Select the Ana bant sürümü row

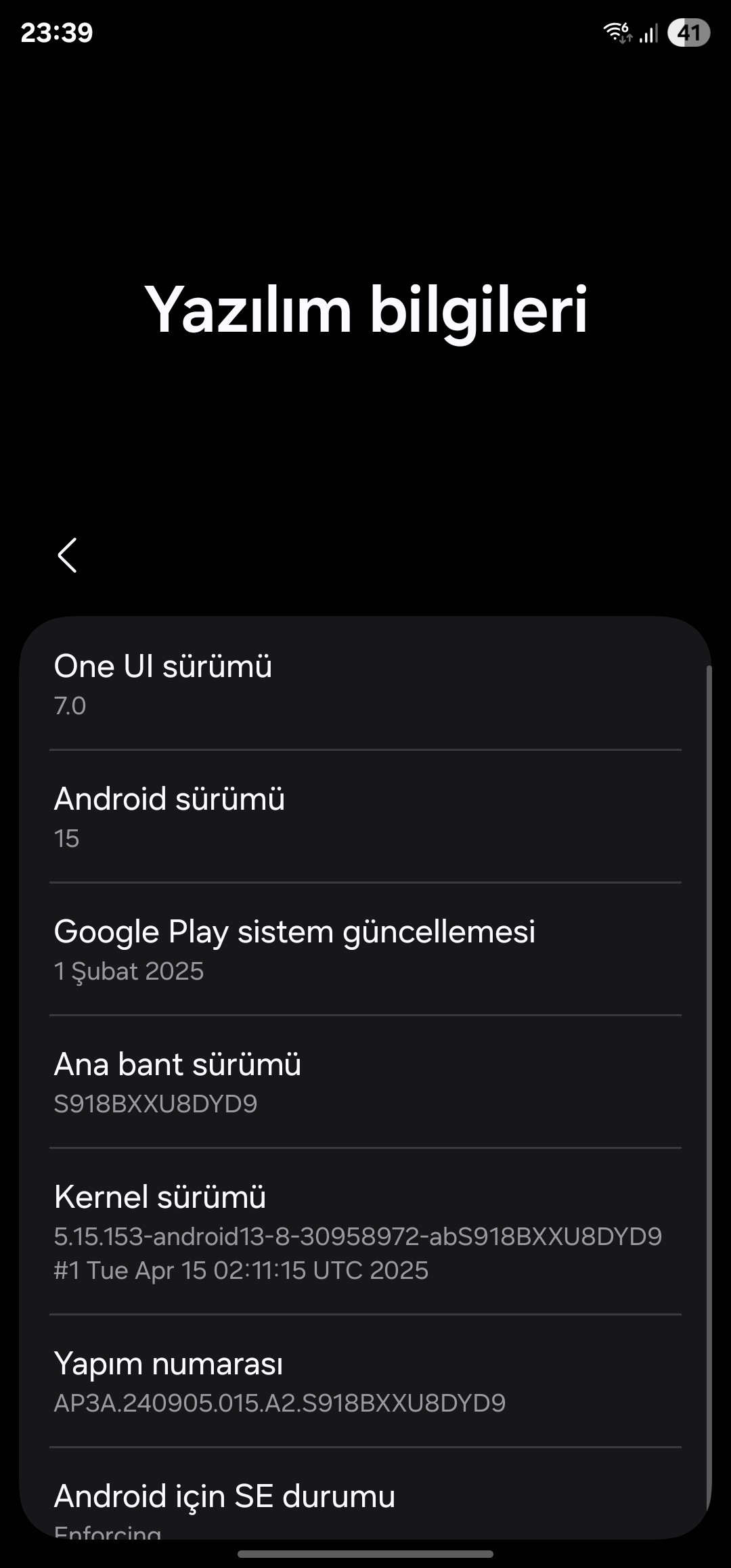[365, 1082]
